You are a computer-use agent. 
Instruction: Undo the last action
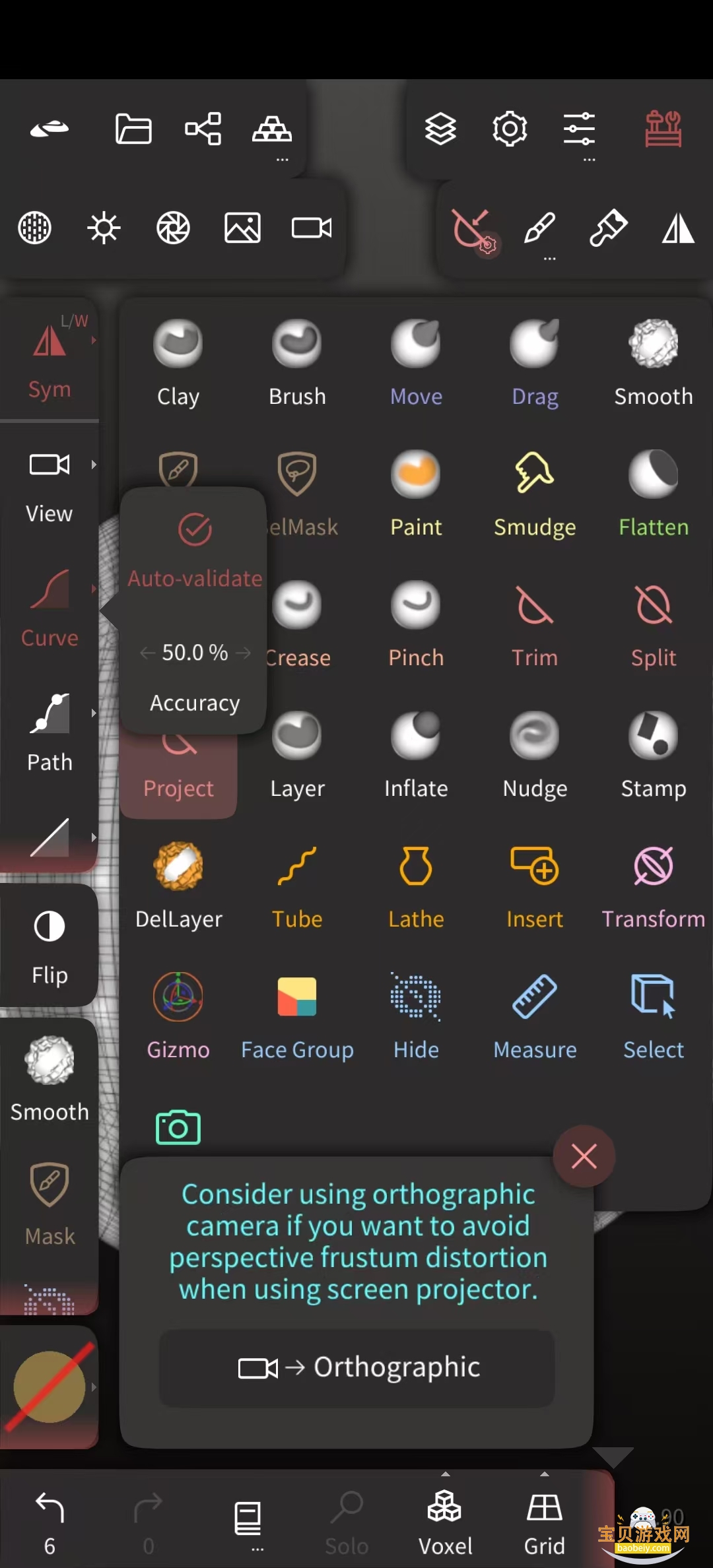[x=50, y=1519]
